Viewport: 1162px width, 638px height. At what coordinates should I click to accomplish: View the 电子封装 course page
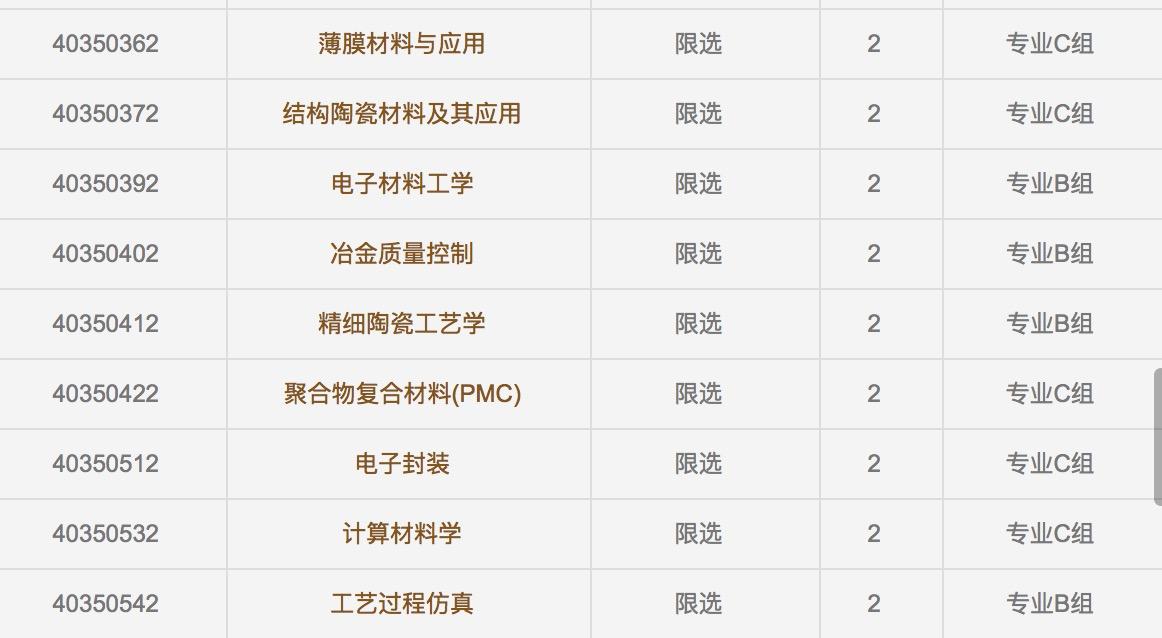click(402, 464)
